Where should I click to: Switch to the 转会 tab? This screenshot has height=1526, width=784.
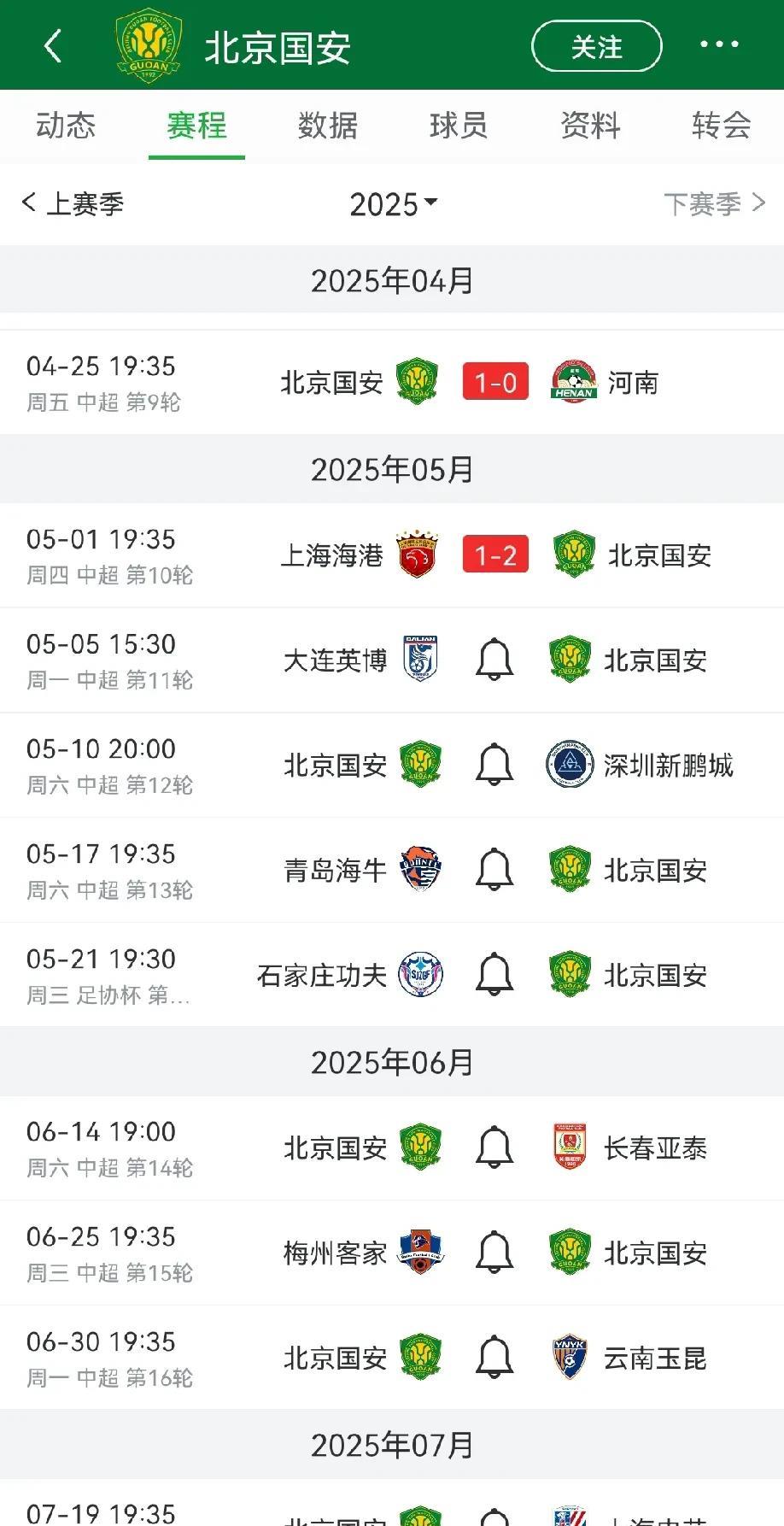[x=722, y=126]
